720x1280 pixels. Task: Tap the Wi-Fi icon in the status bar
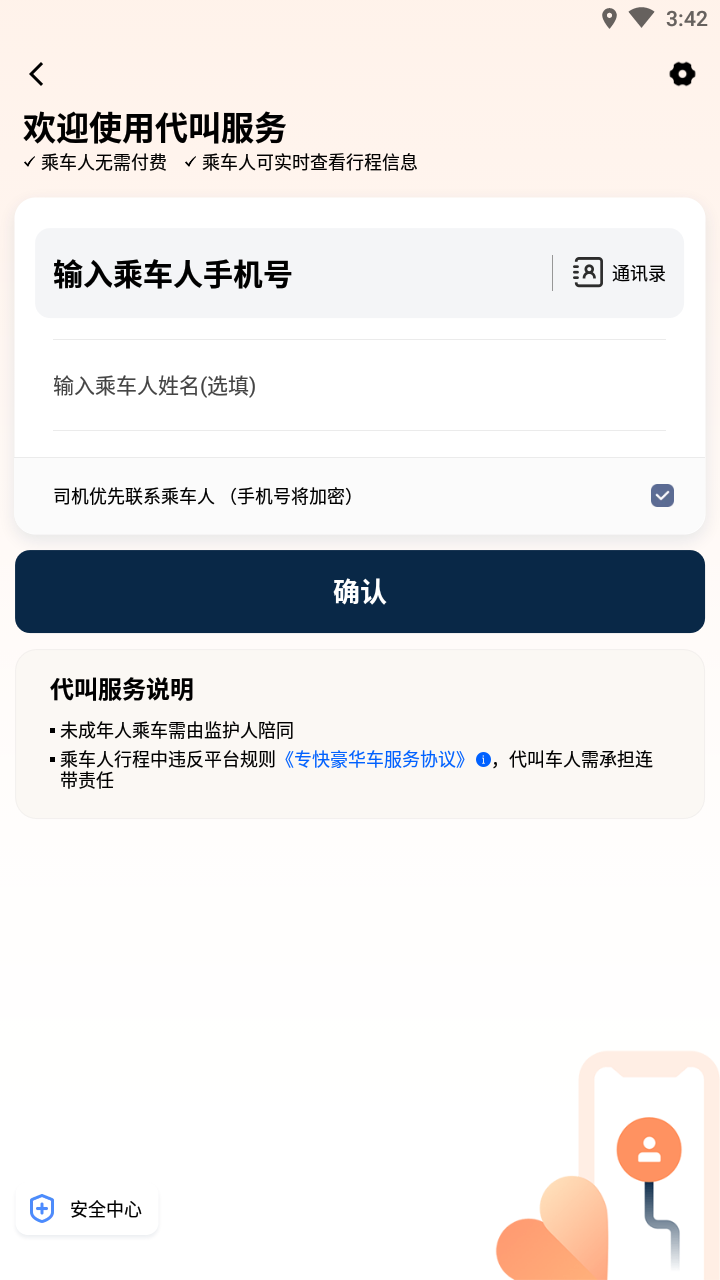[x=640, y=18]
